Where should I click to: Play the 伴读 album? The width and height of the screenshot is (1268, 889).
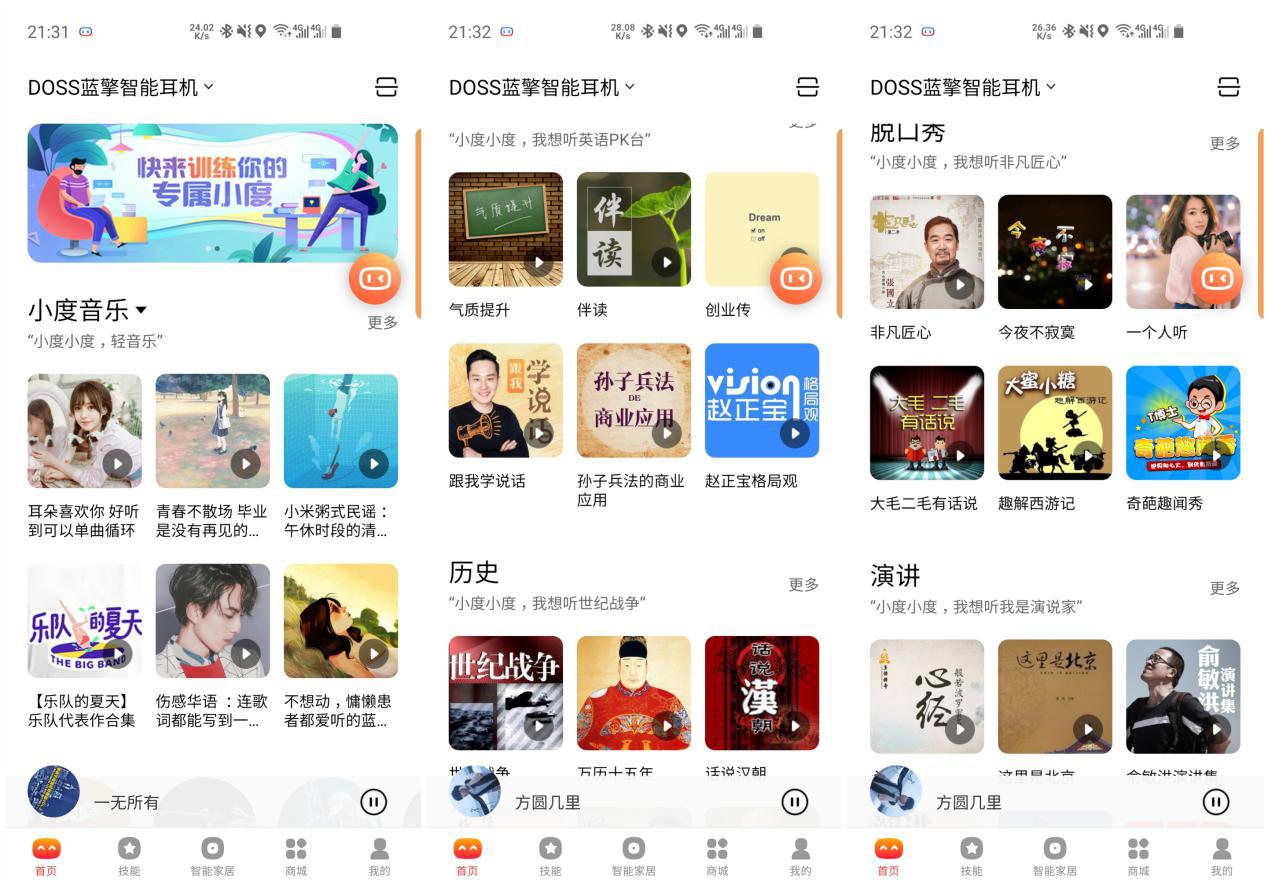(x=666, y=262)
